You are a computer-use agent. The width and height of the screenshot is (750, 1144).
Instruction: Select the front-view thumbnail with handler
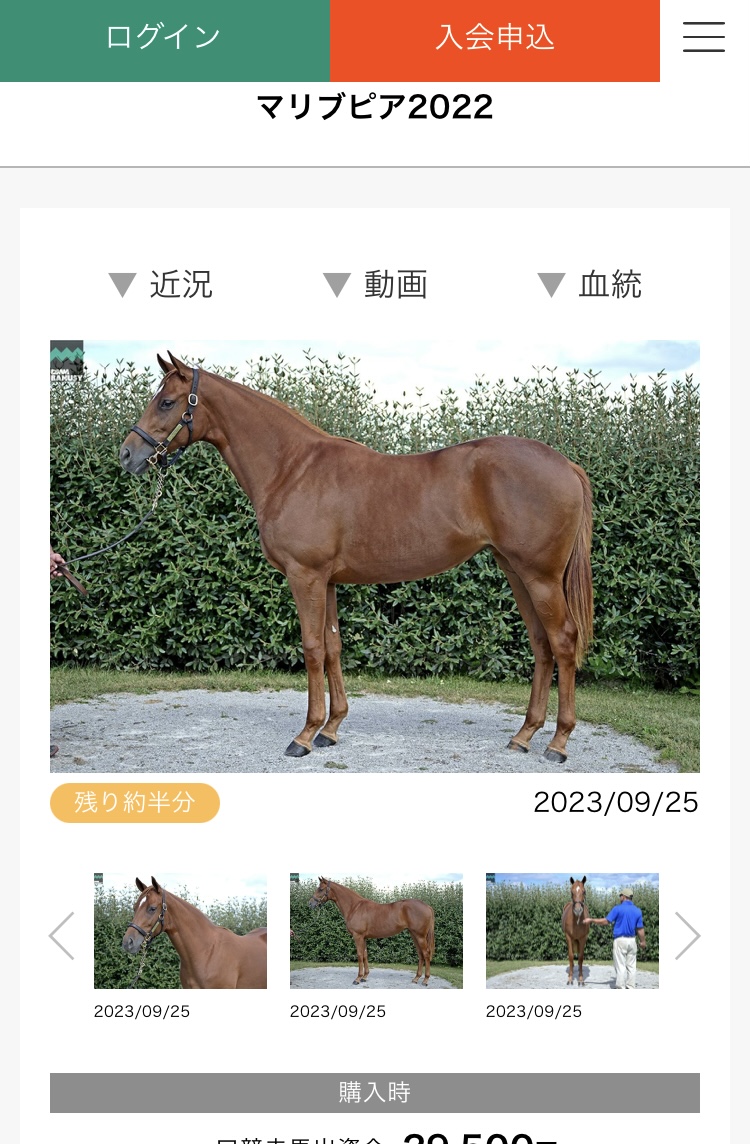pyautogui.click(x=573, y=931)
